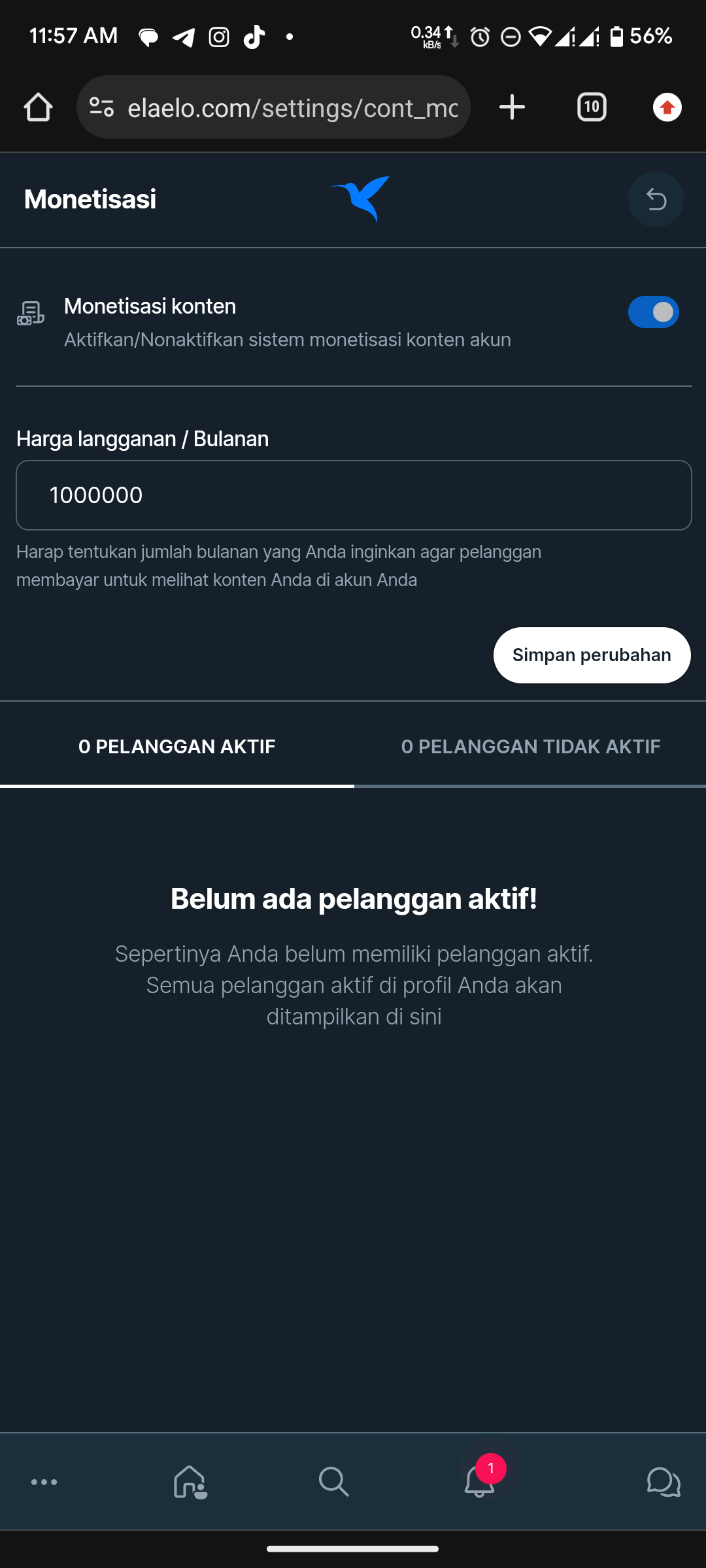Screen dimensions: 706x1568
Task: Open a new browser tab
Action: [x=512, y=107]
